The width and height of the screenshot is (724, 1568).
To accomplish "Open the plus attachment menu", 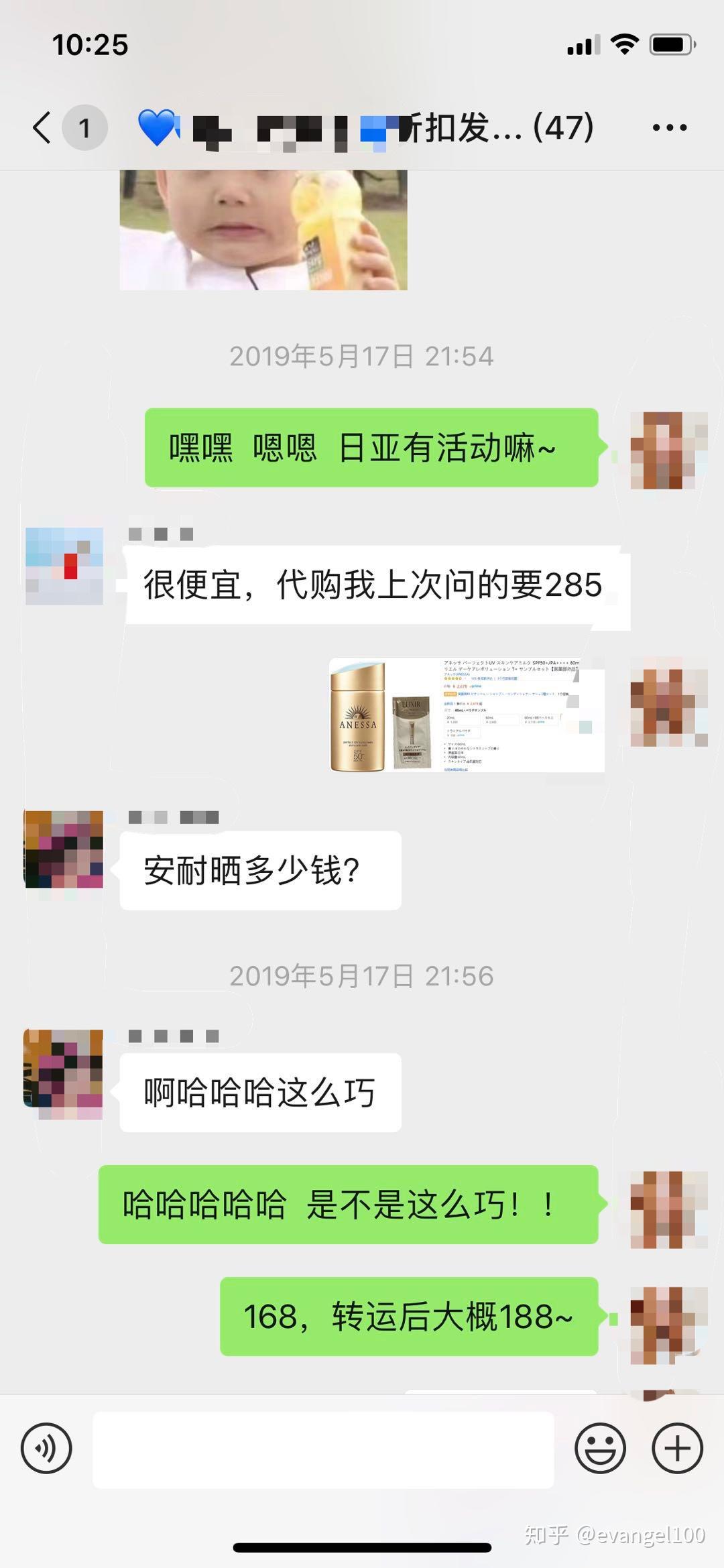I will (x=677, y=1448).
